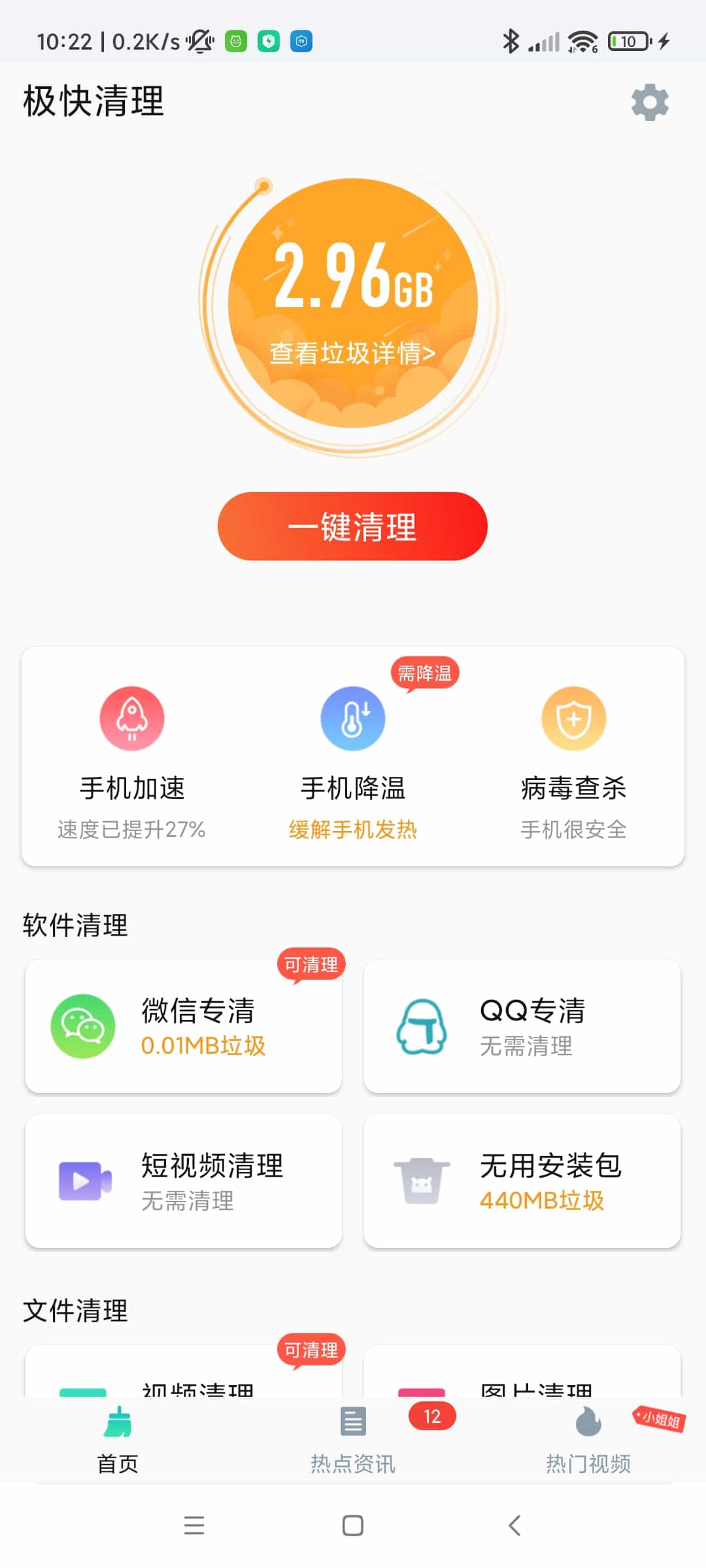Select the 短视频清理 short video cleanup card
Screen dimensions: 706x1568
coord(184,1181)
